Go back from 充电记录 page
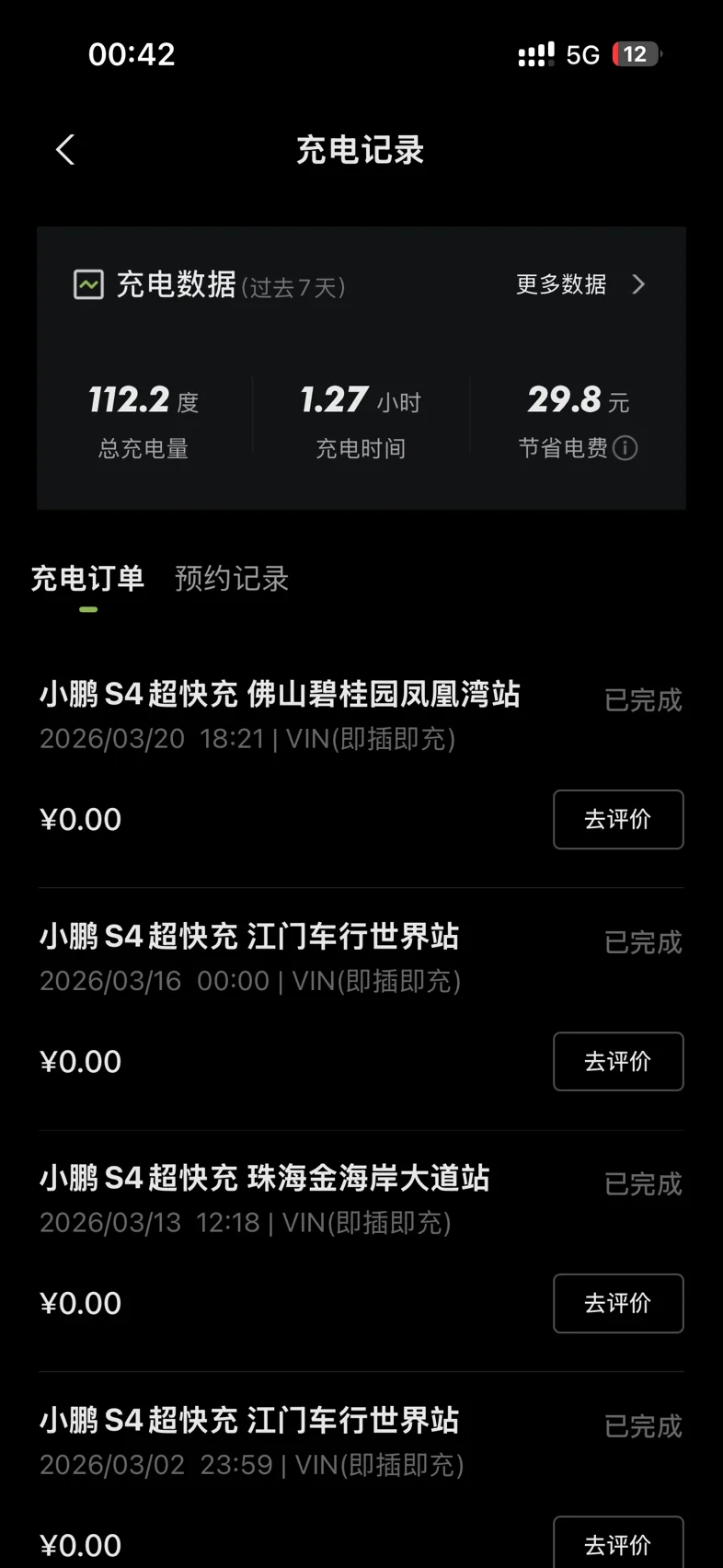This screenshot has width=723, height=1568. tap(64, 150)
